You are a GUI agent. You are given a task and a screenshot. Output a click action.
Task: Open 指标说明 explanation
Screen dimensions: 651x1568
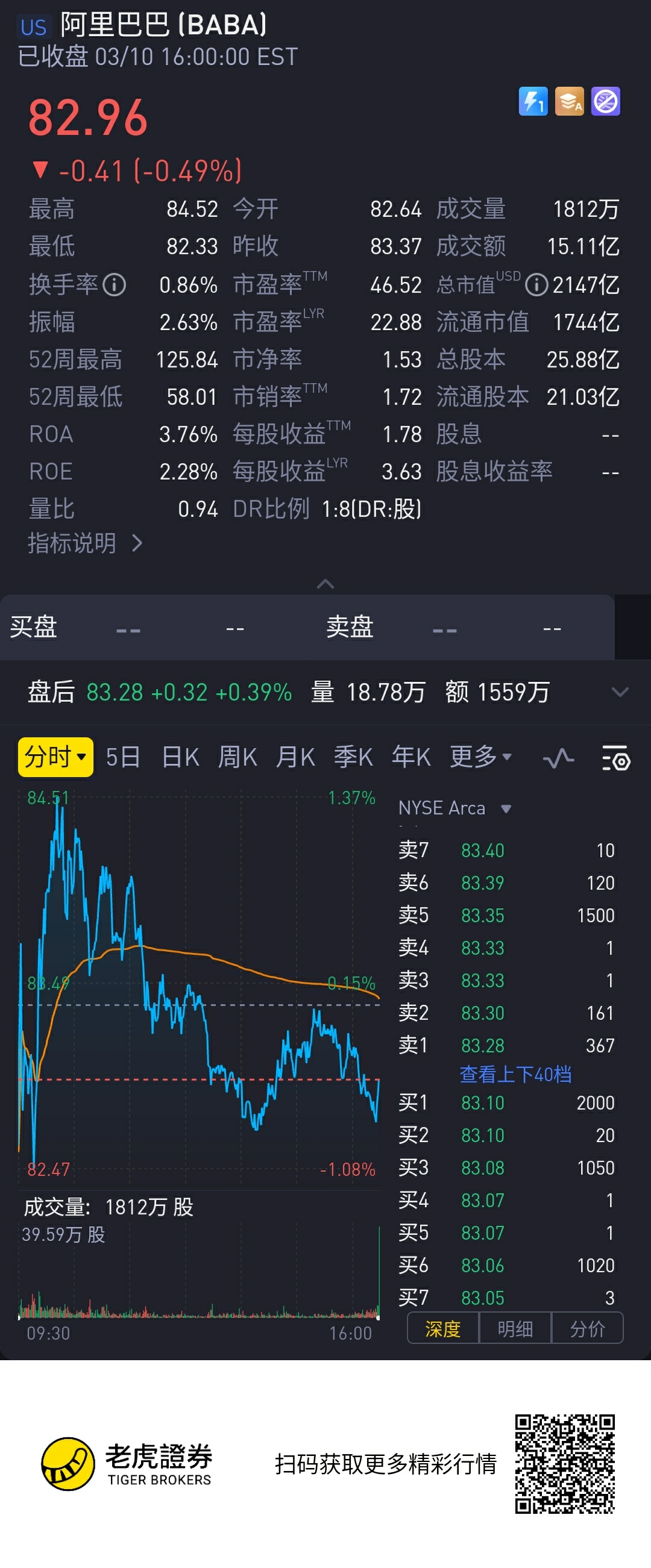pyautogui.click(x=84, y=543)
